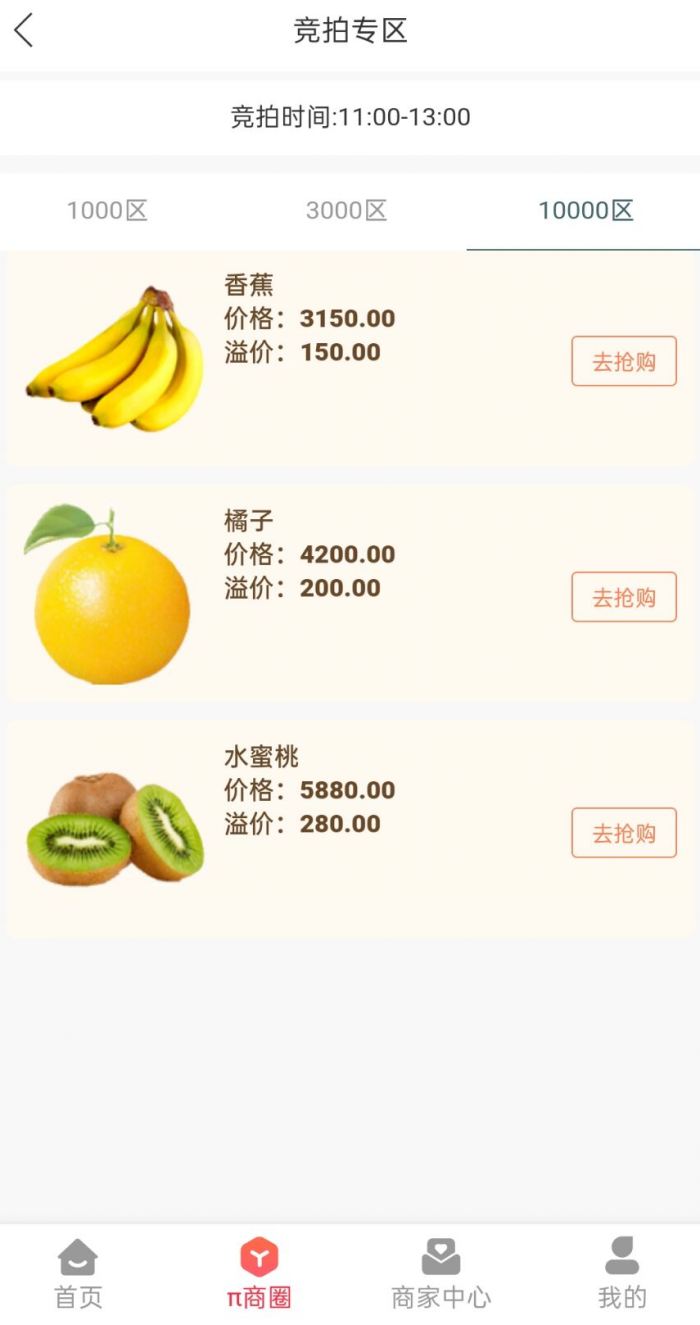
Task: Switch to the 1000区 tab
Action: [x=107, y=211]
